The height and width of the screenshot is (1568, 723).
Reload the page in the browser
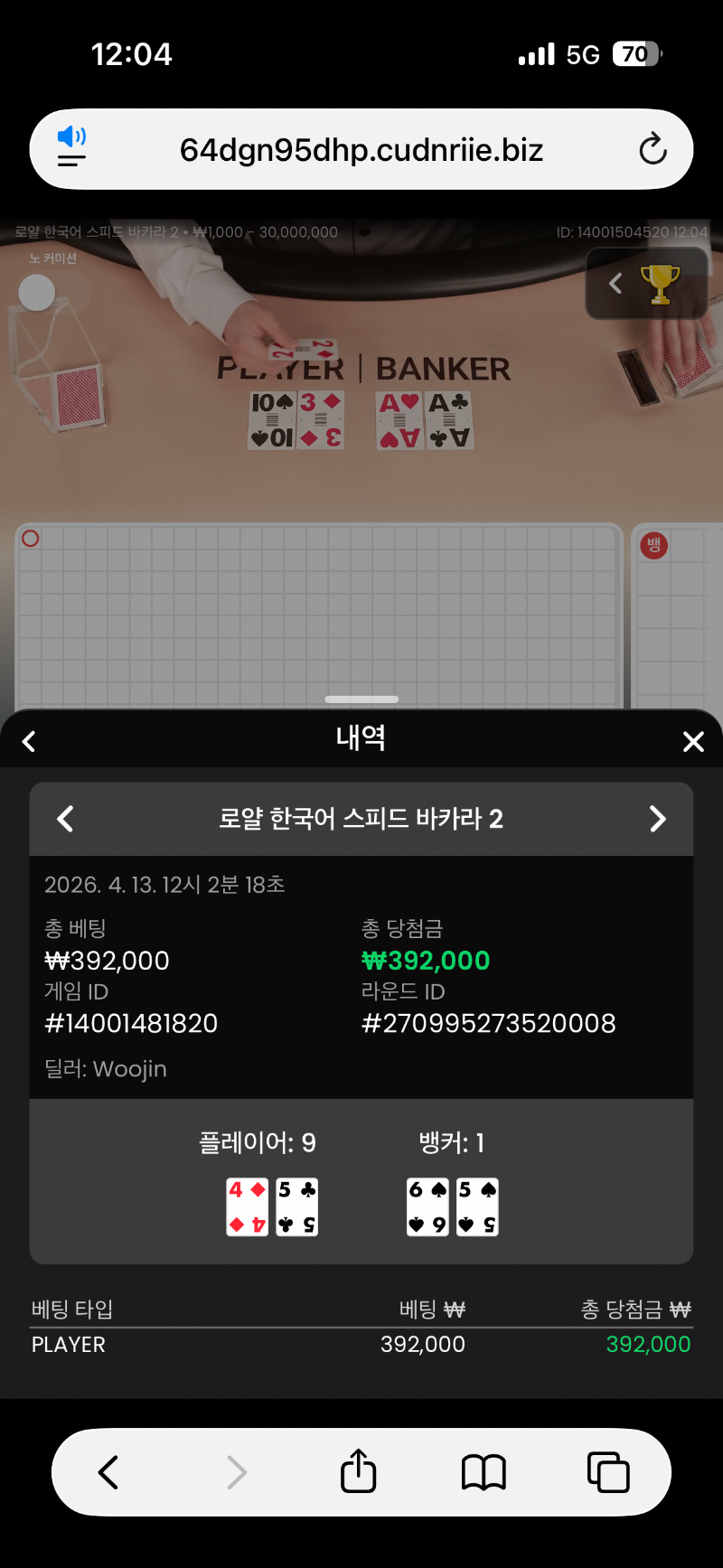(x=652, y=149)
